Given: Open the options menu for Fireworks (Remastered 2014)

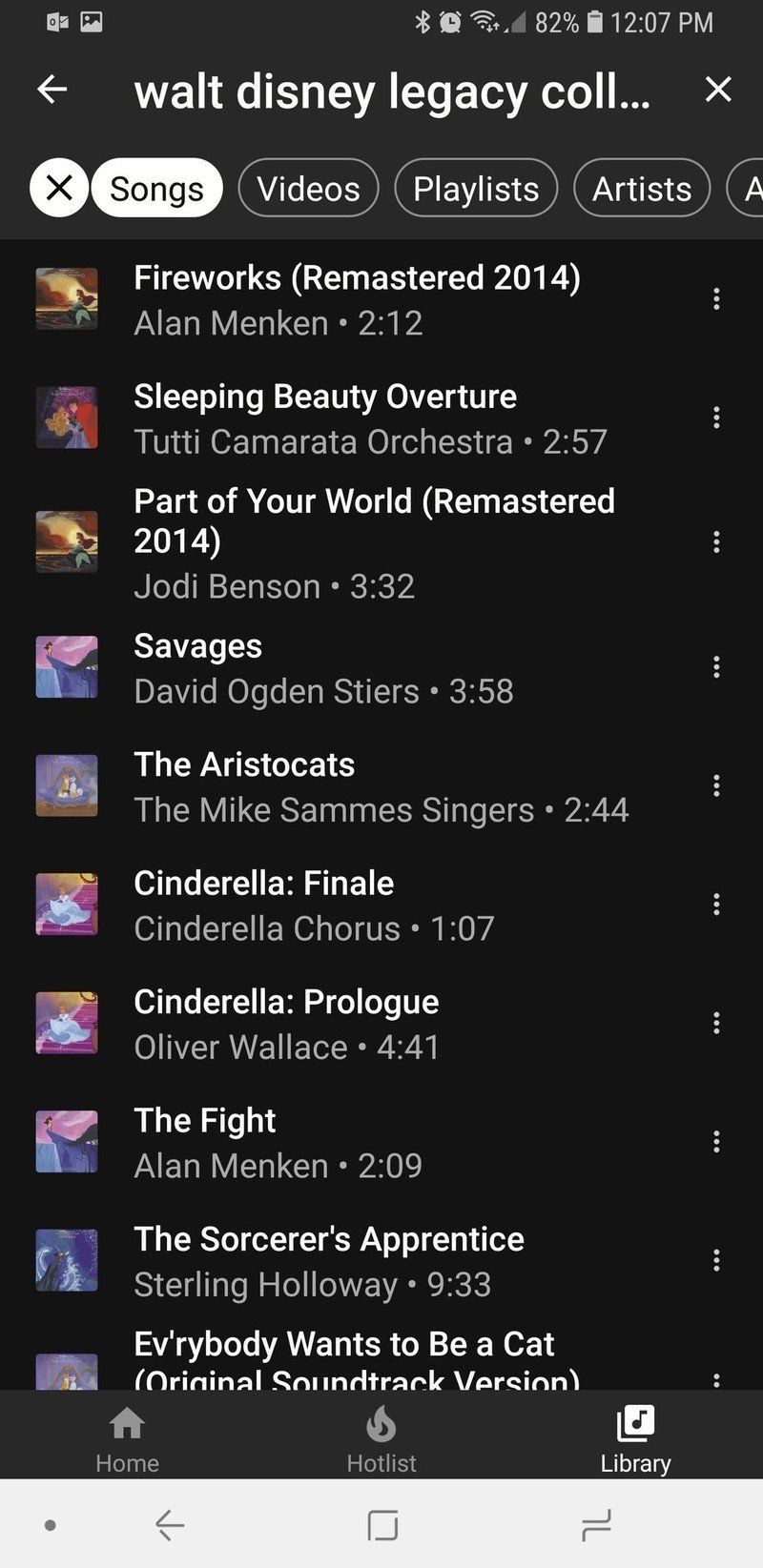Looking at the screenshot, I should tap(716, 299).
